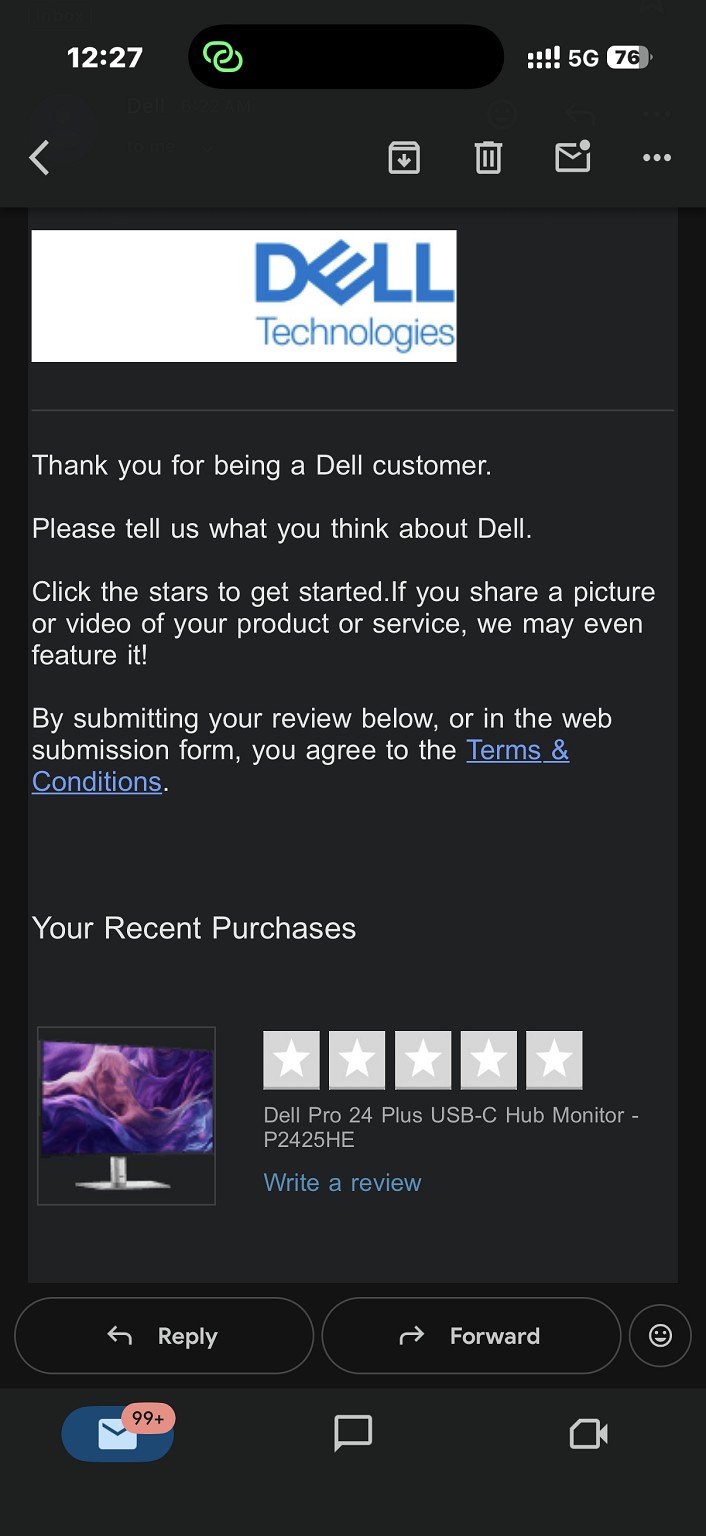Switch to the Mail tab
The height and width of the screenshot is (1536, 706).
pos(118,1434)
